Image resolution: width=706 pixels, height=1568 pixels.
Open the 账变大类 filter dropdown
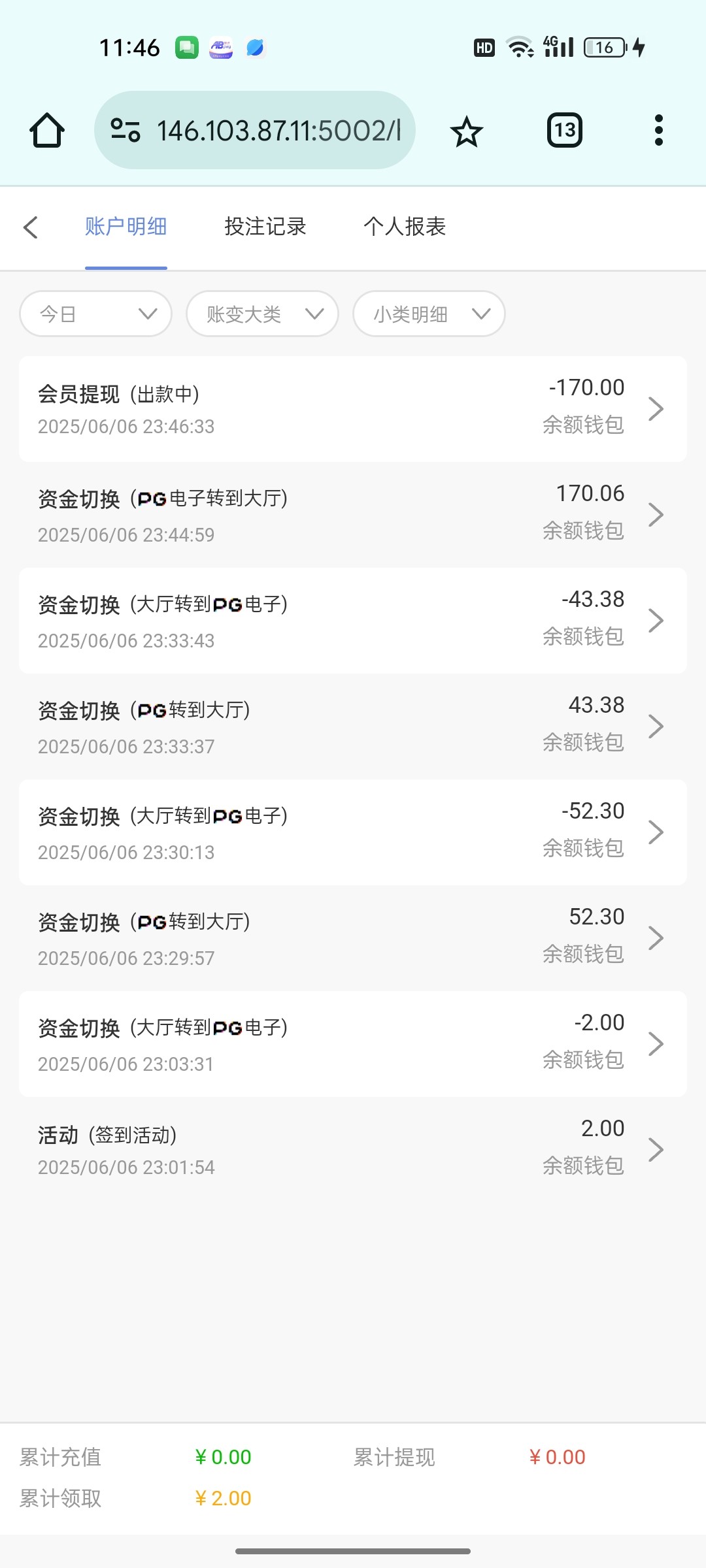(262, 314)
